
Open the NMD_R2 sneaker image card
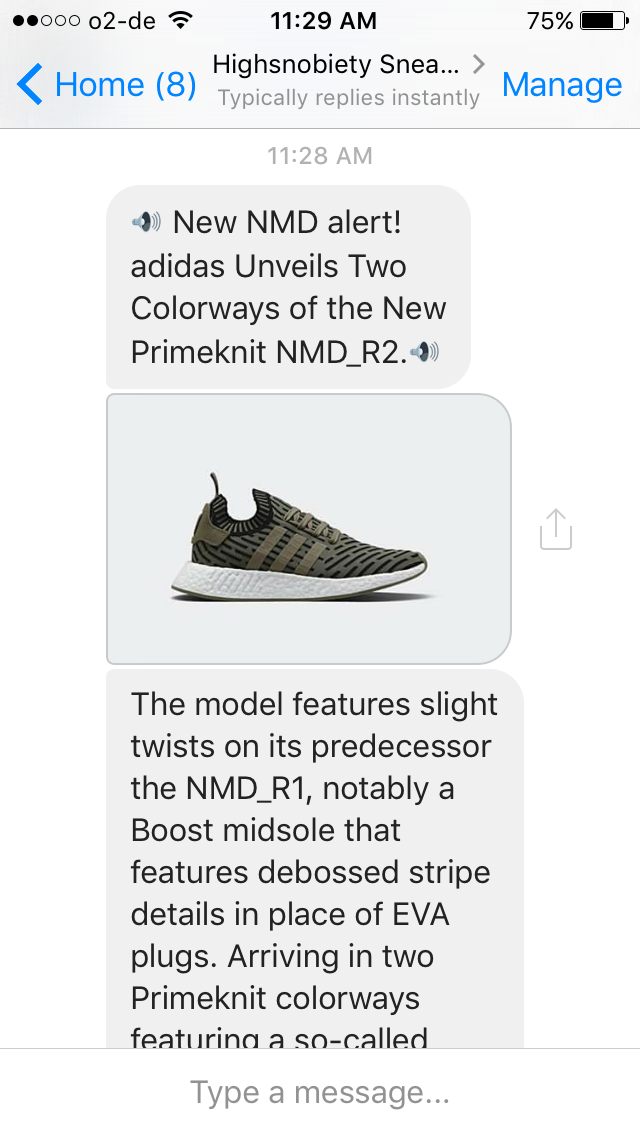coord(308,529)
